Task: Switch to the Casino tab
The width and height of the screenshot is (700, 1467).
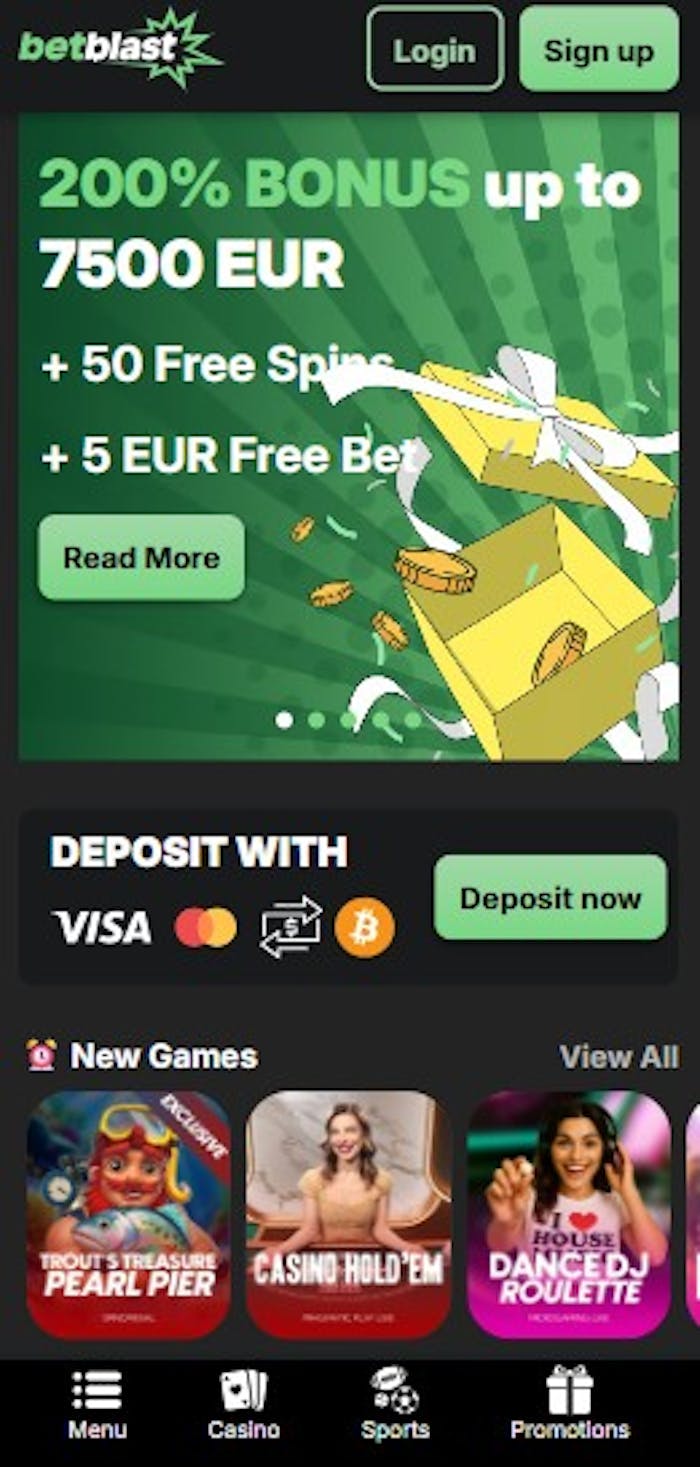Action: click(x=244, y=1404)
